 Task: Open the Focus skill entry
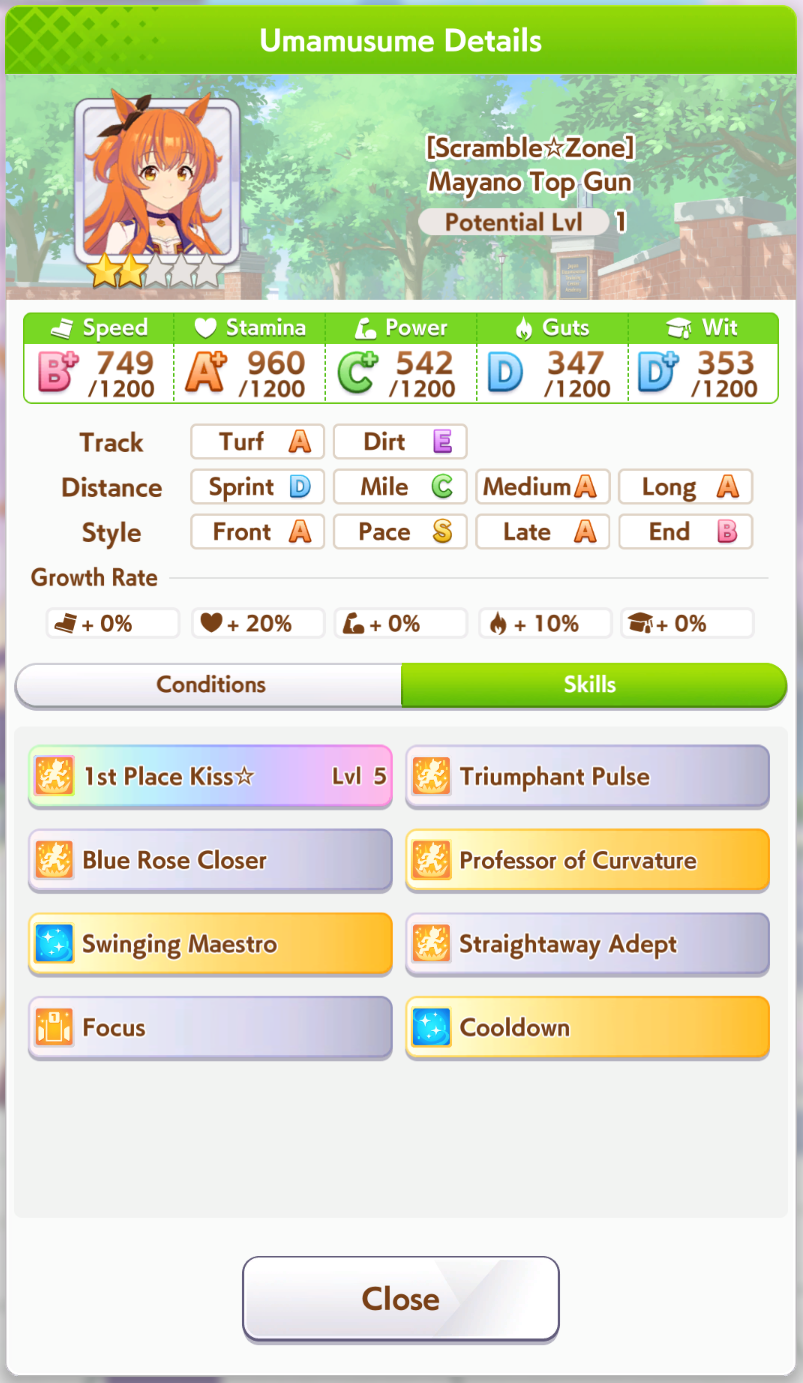pos(210,1027)
